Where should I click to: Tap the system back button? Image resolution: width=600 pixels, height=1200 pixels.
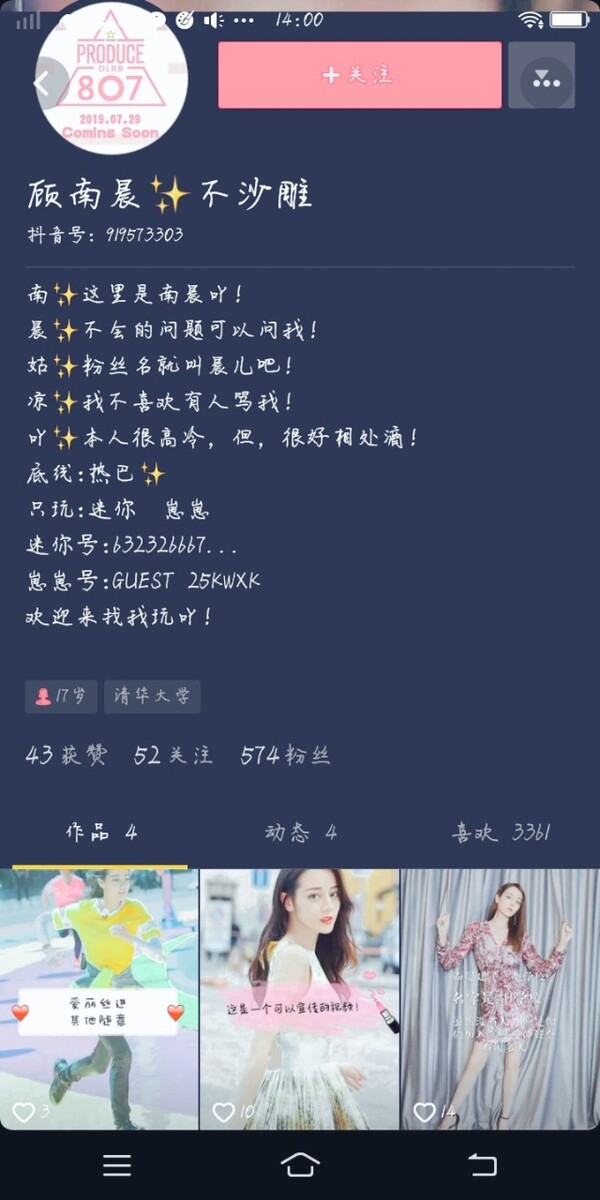point(483,1164)
